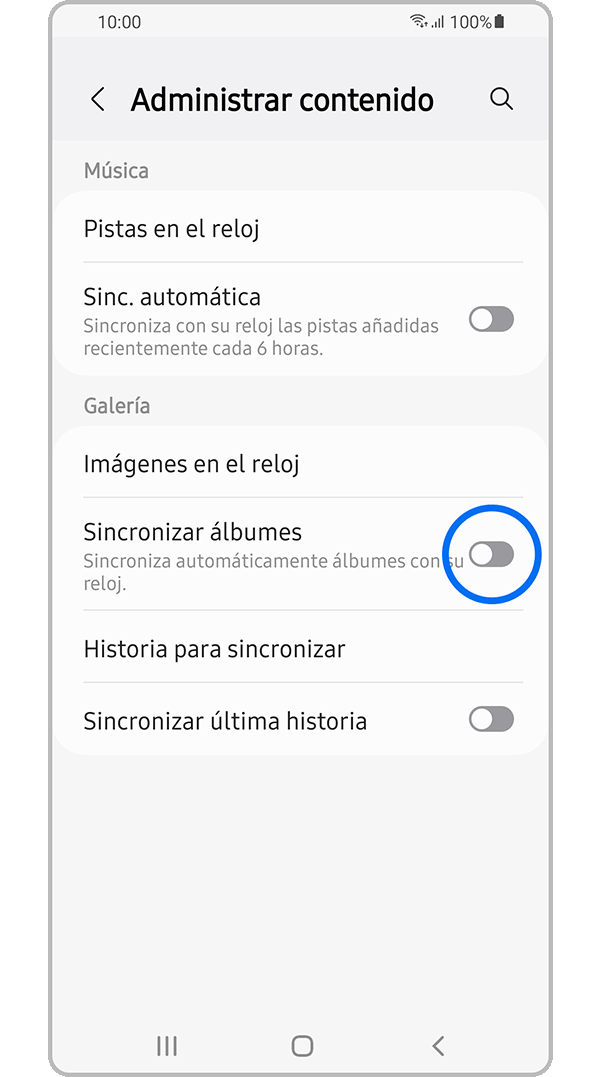Open recent apps from navigation bar
The image size is (600, 1077).
pyautogui.click(x=167, y=1046)
